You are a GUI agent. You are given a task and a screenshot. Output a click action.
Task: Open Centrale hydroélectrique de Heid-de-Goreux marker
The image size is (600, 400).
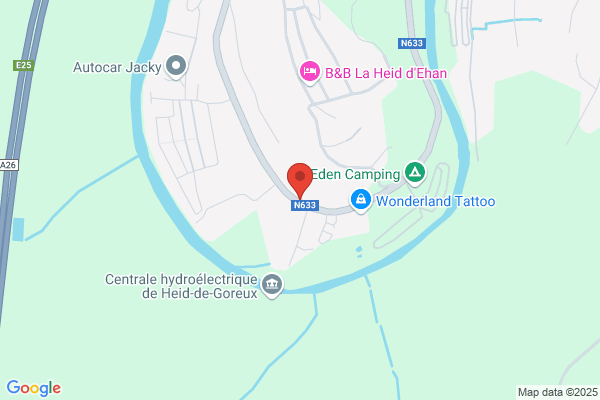click(x=272, y=286)
